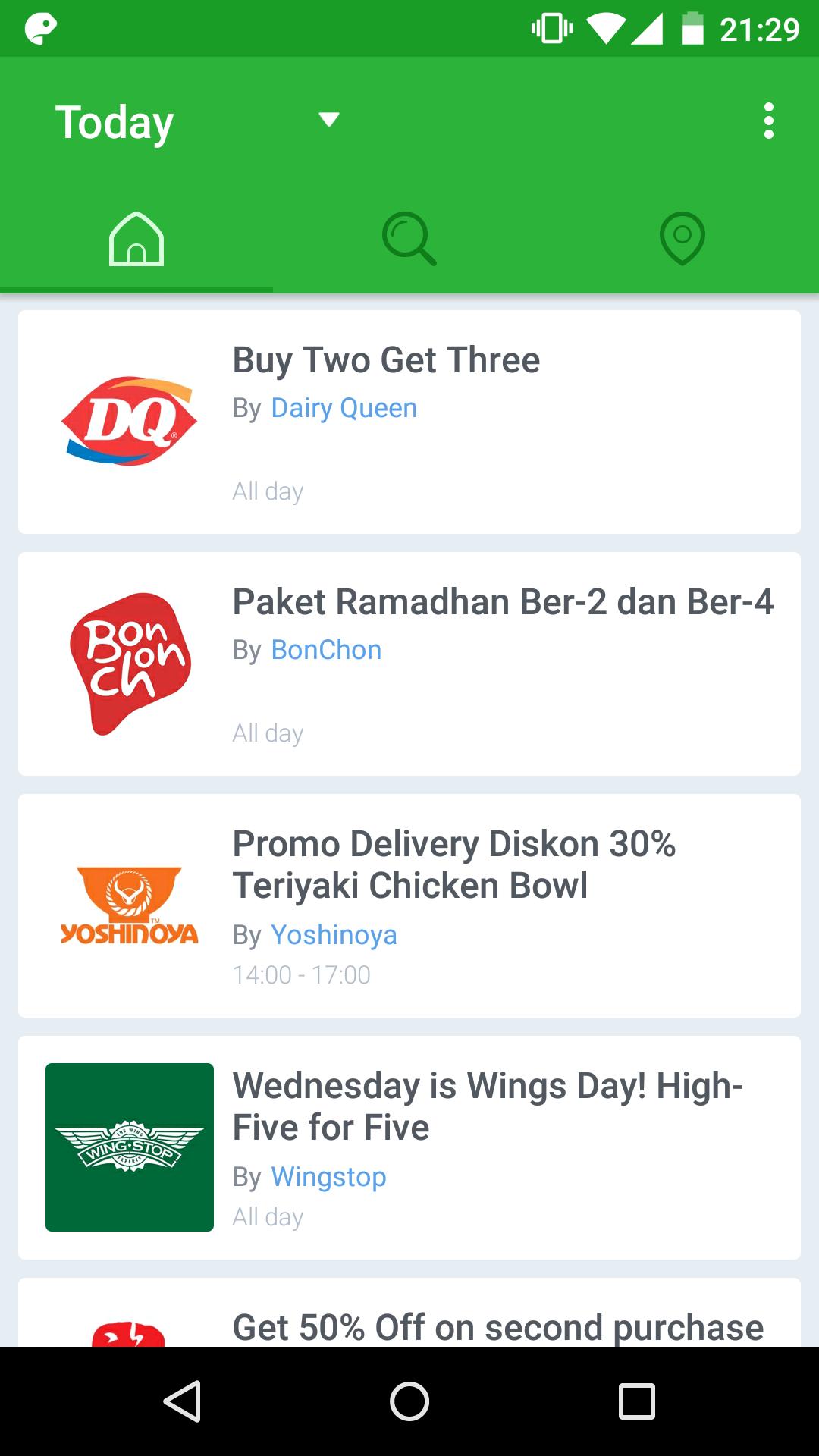Tap the Yoshinoya link

(334, 935)
